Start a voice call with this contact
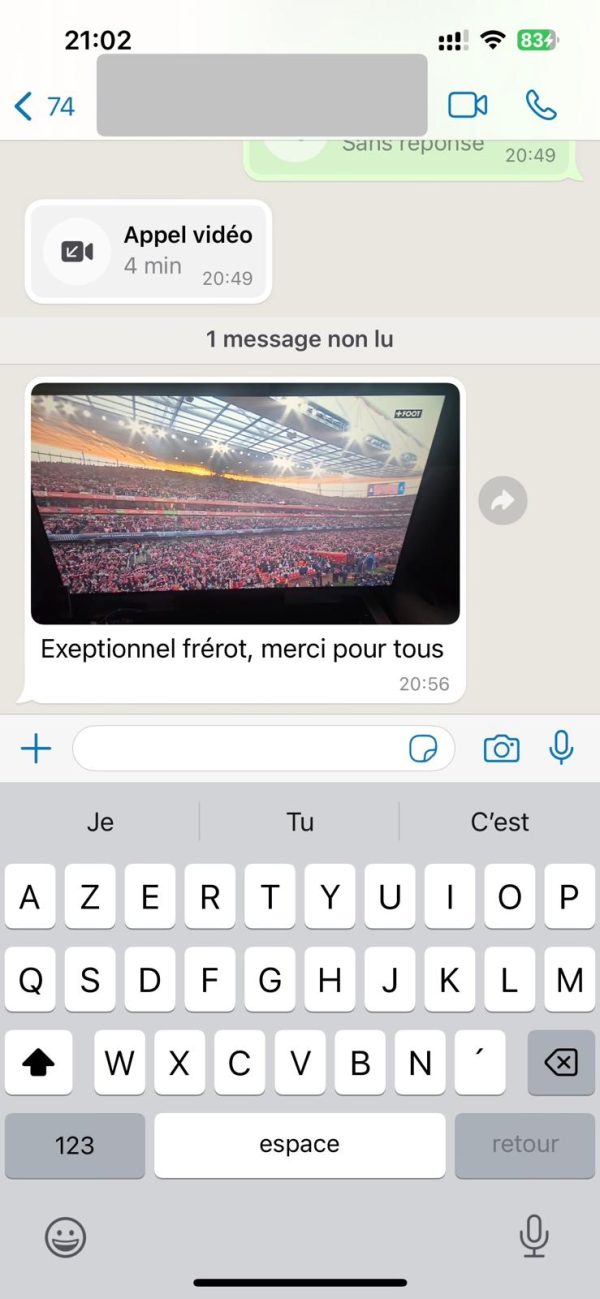This screenshot has width=600, height=1299. (541, 105)
